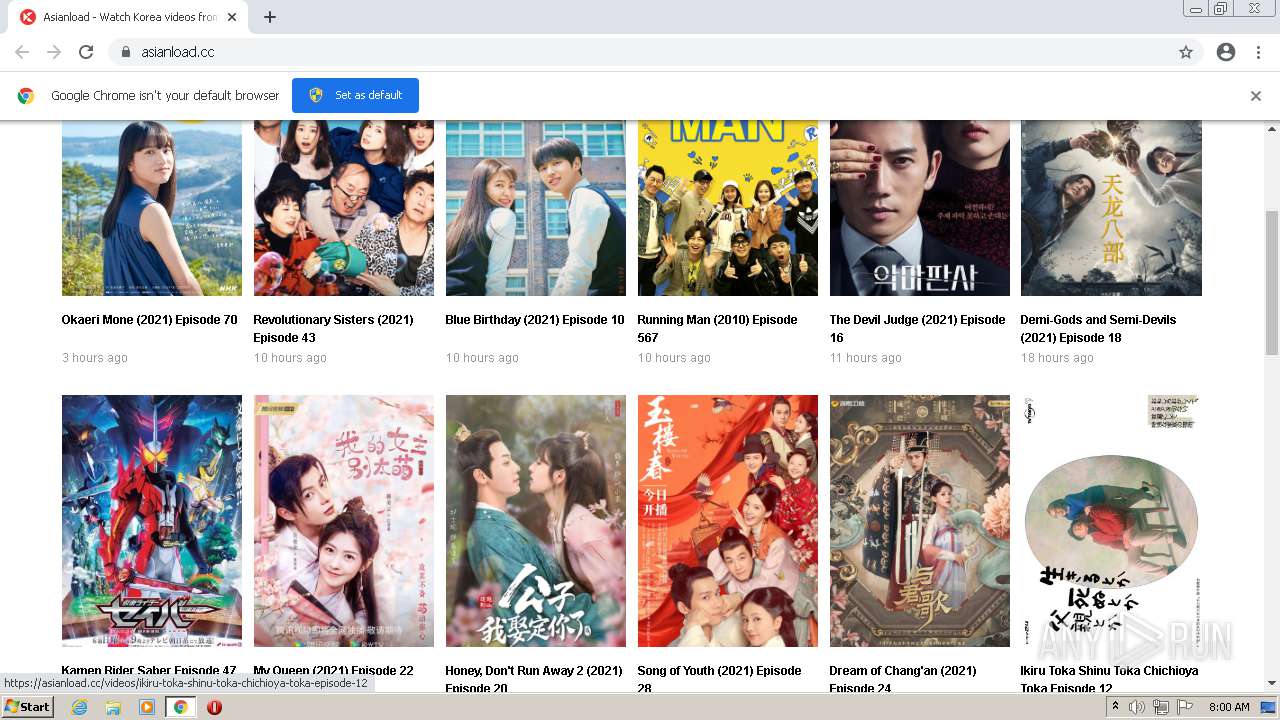
Task: Reload the asianload.cc page
Action: [x=86, y=52]
